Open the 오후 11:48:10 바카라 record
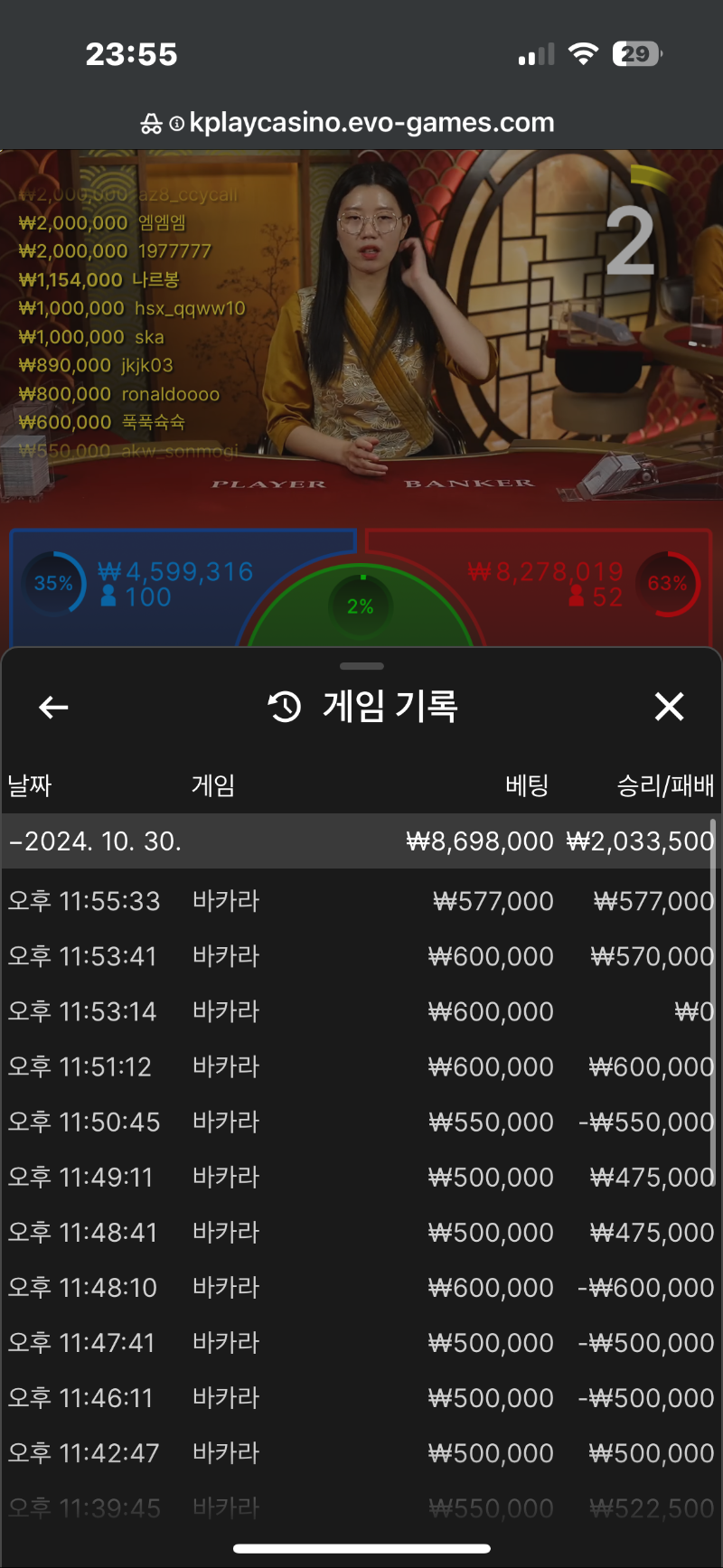 click(x=360, y=1287)
